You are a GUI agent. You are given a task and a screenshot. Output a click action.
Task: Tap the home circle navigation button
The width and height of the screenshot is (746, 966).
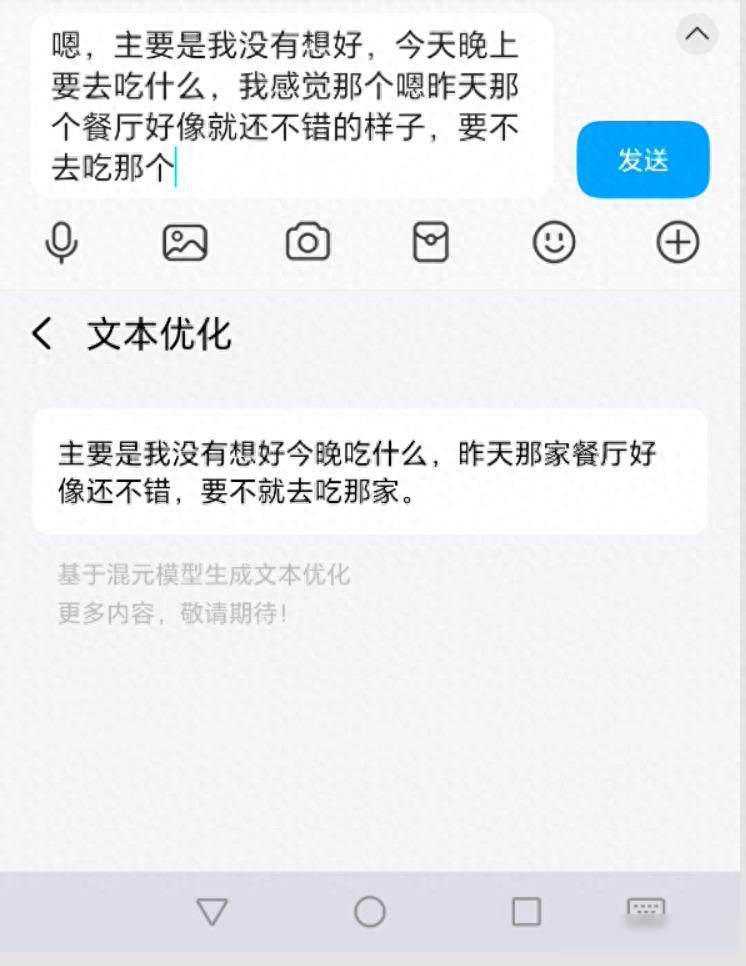pyautogui.click(x=371, y=911)
